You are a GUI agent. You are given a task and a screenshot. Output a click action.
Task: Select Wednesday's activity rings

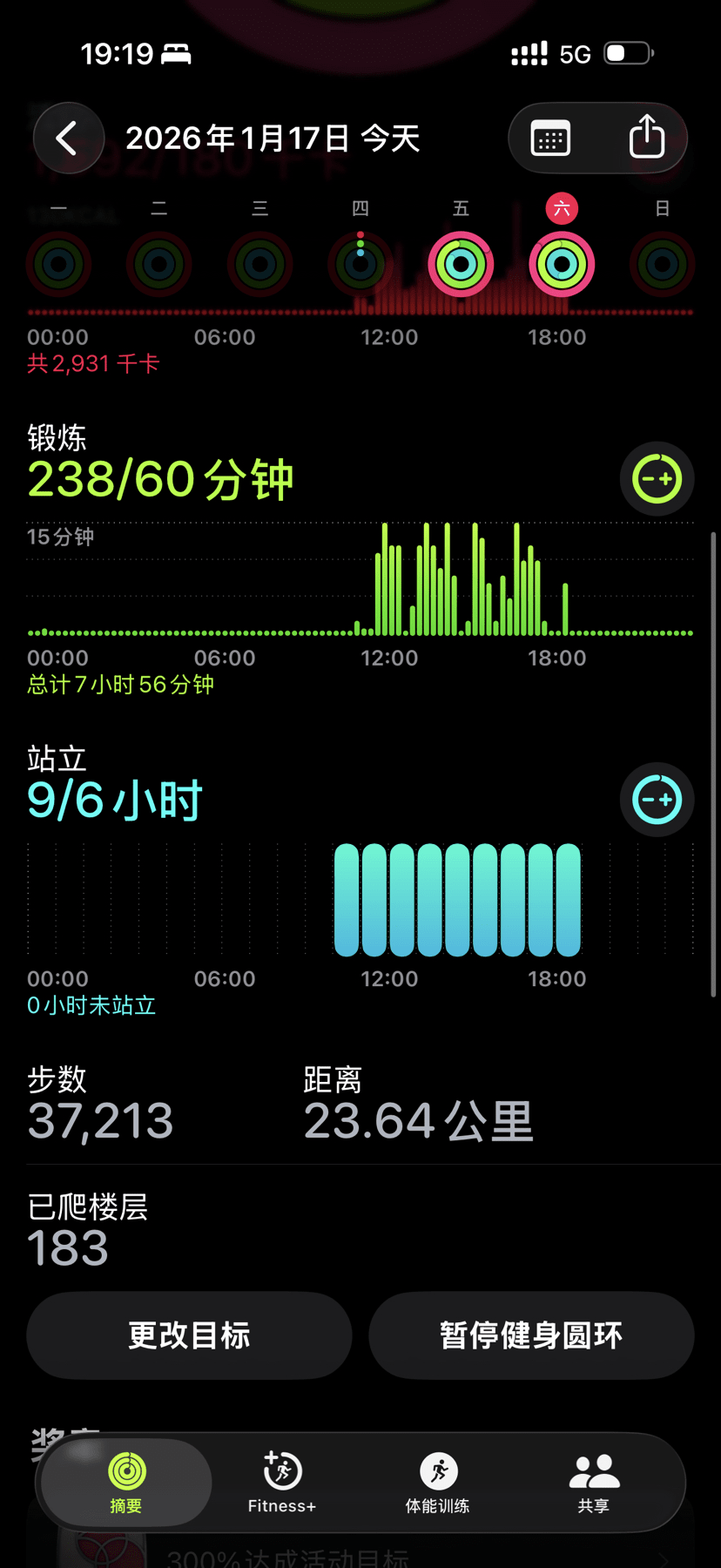click(259, 263)
